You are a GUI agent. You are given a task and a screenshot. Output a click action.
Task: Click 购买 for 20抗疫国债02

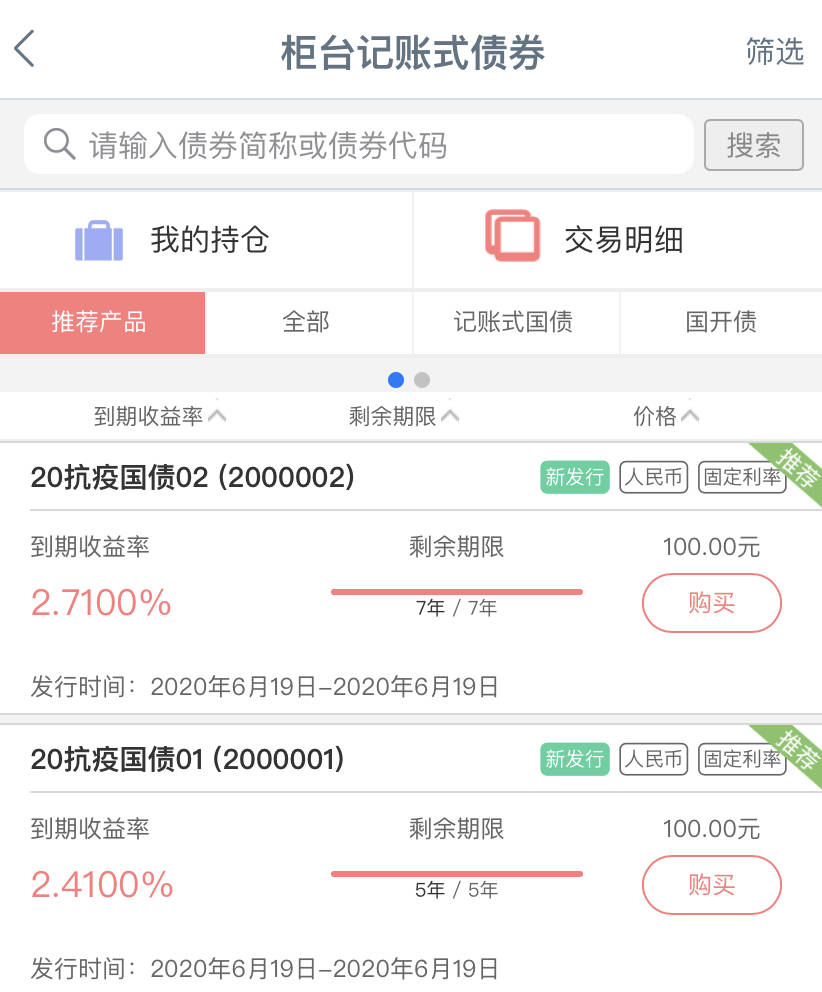click(711, 603)
